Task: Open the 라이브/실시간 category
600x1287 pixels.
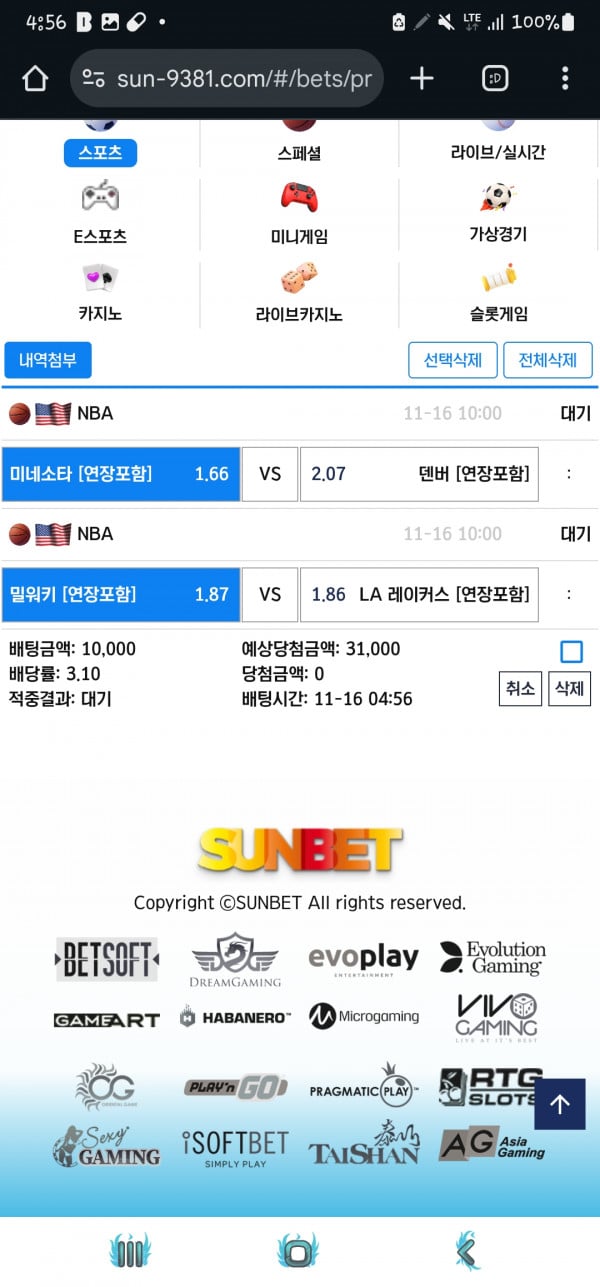Action: (x=498, y=153)
